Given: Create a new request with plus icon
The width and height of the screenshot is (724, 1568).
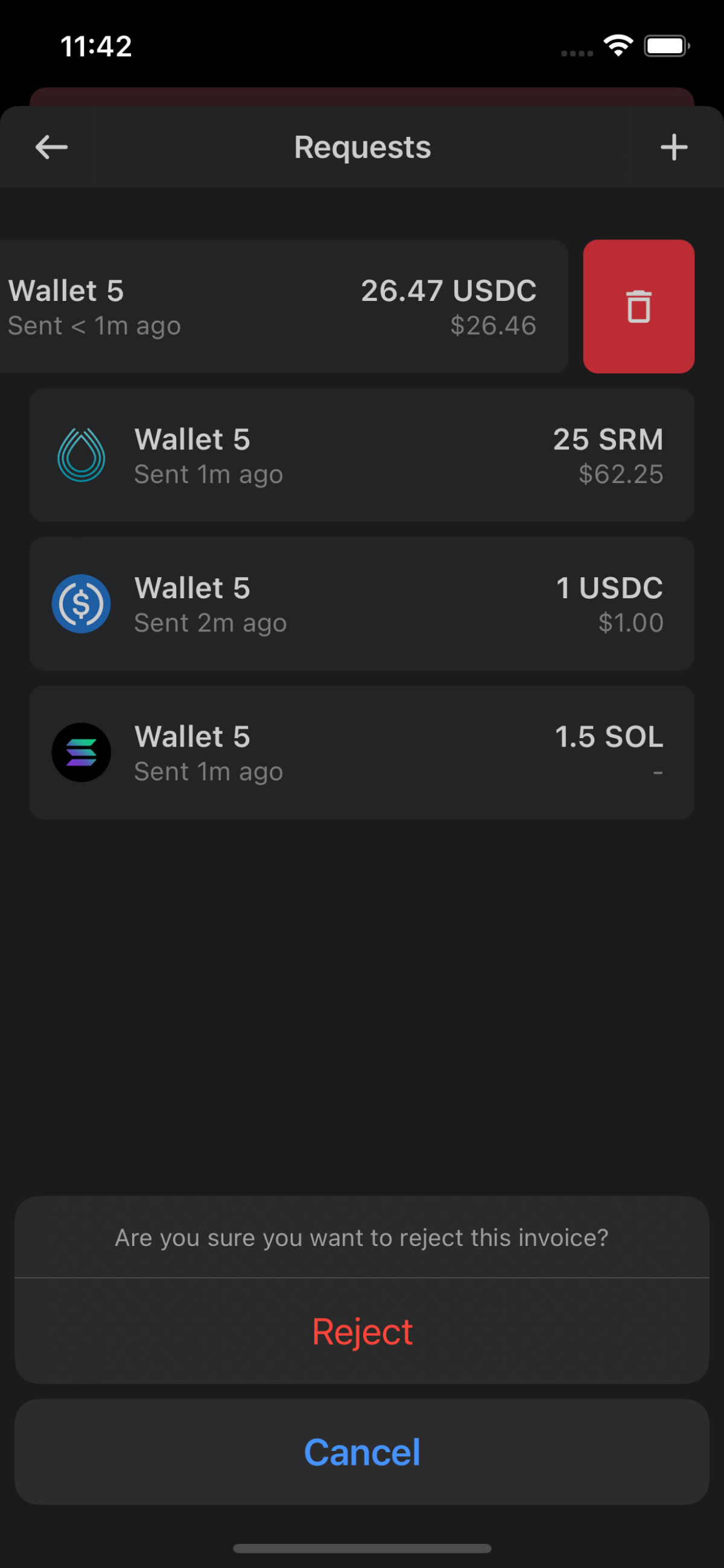Looking at the screenshot, I should pyautogui.click(x=673, y=147).
